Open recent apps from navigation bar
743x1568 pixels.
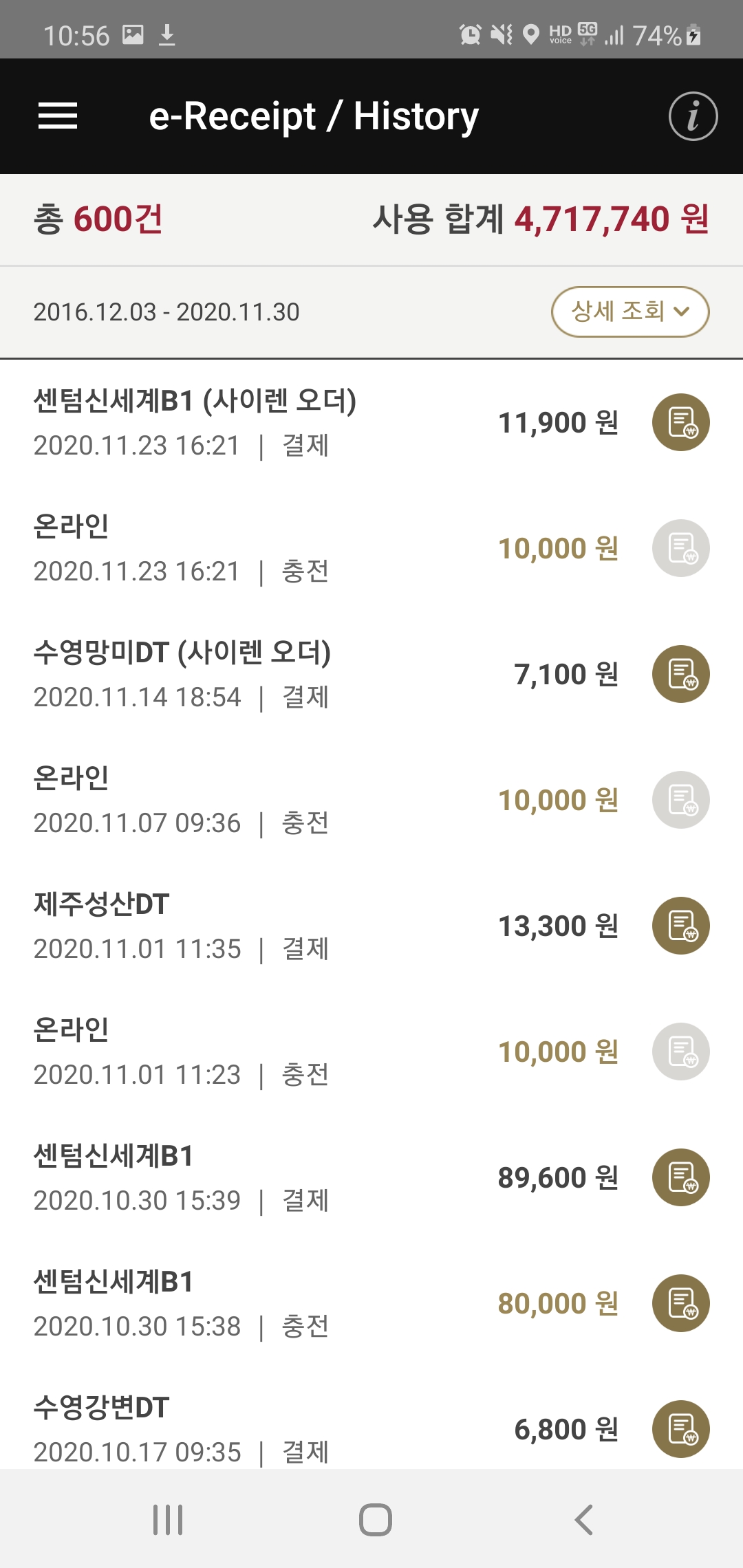(168, 1520)
